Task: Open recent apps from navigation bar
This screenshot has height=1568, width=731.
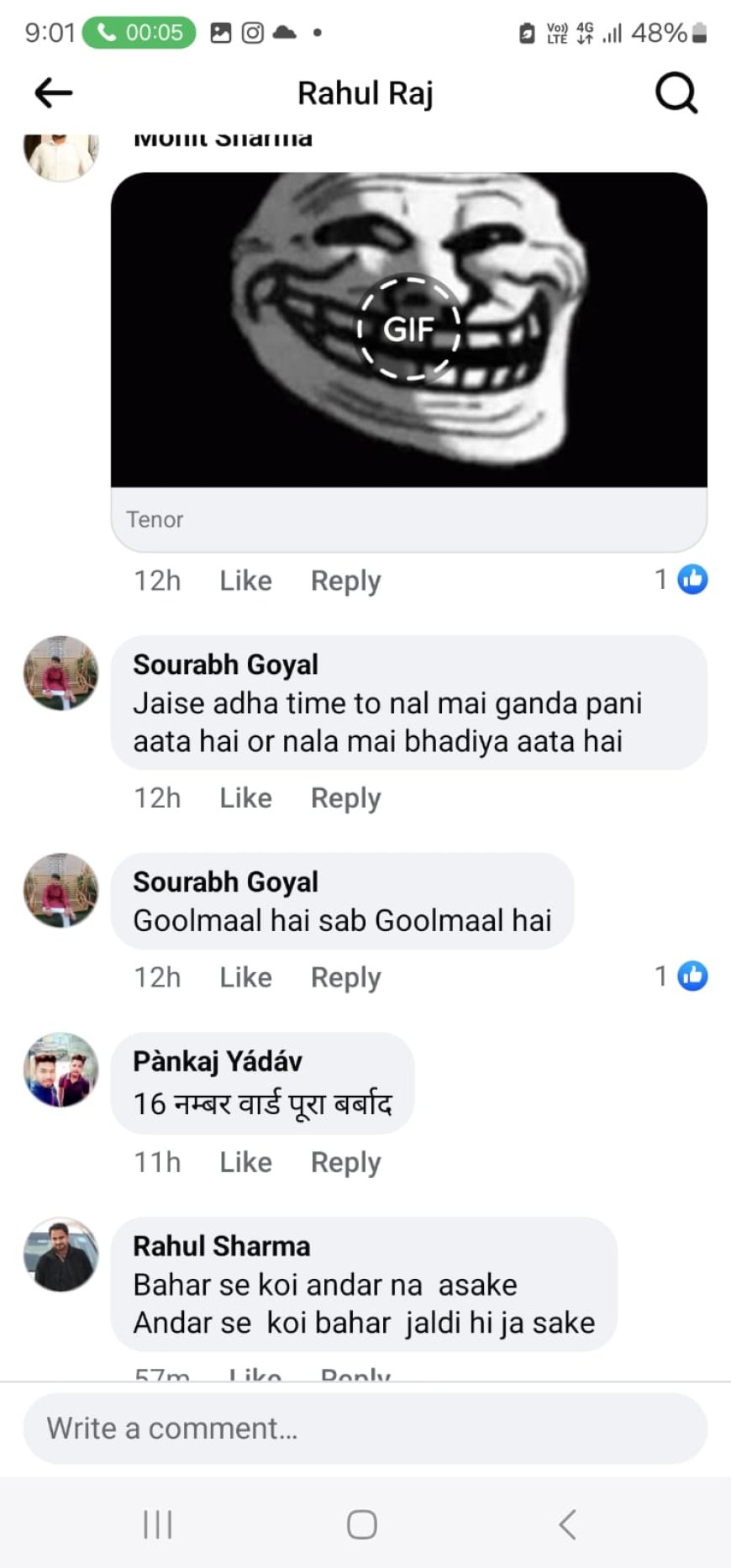Action: 158,1523
